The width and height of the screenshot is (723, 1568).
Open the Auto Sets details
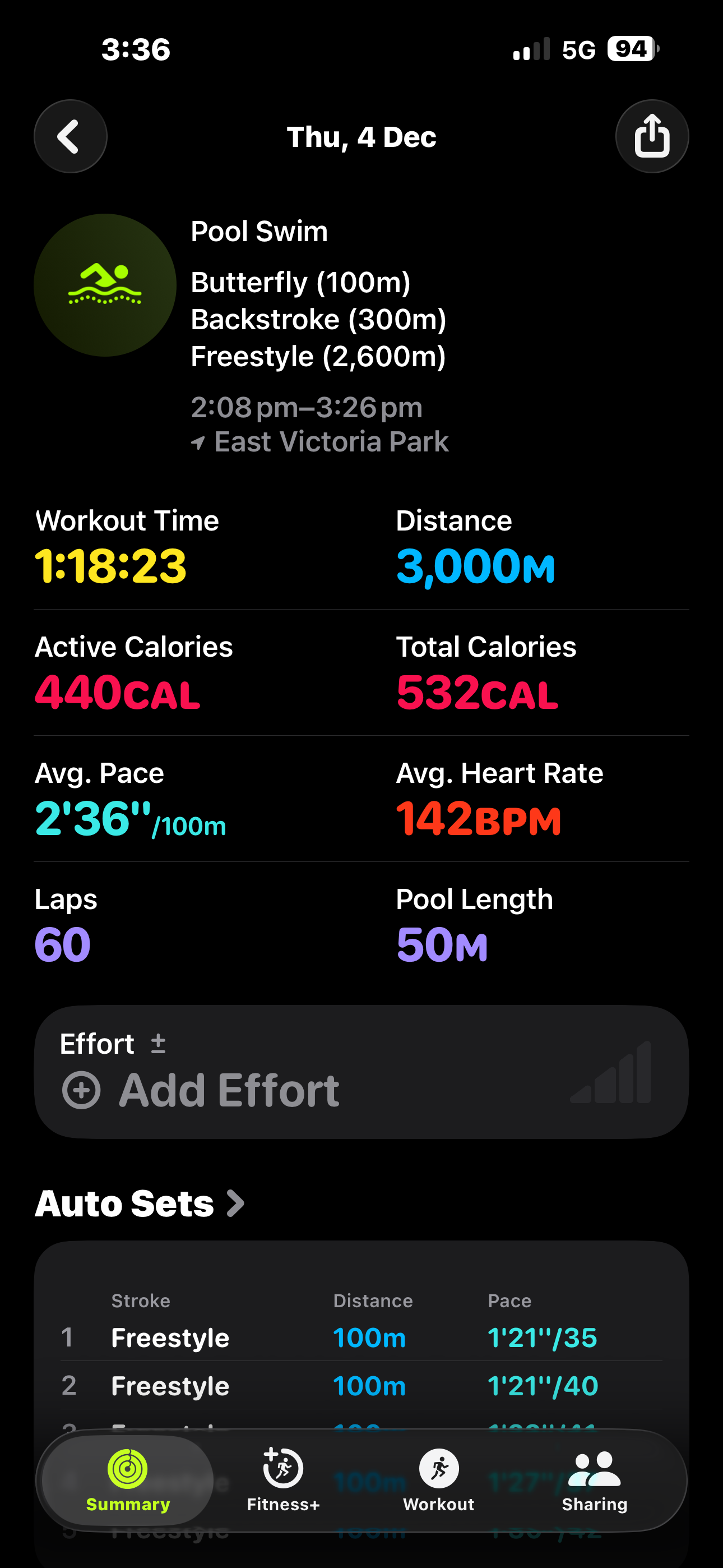140,1203
